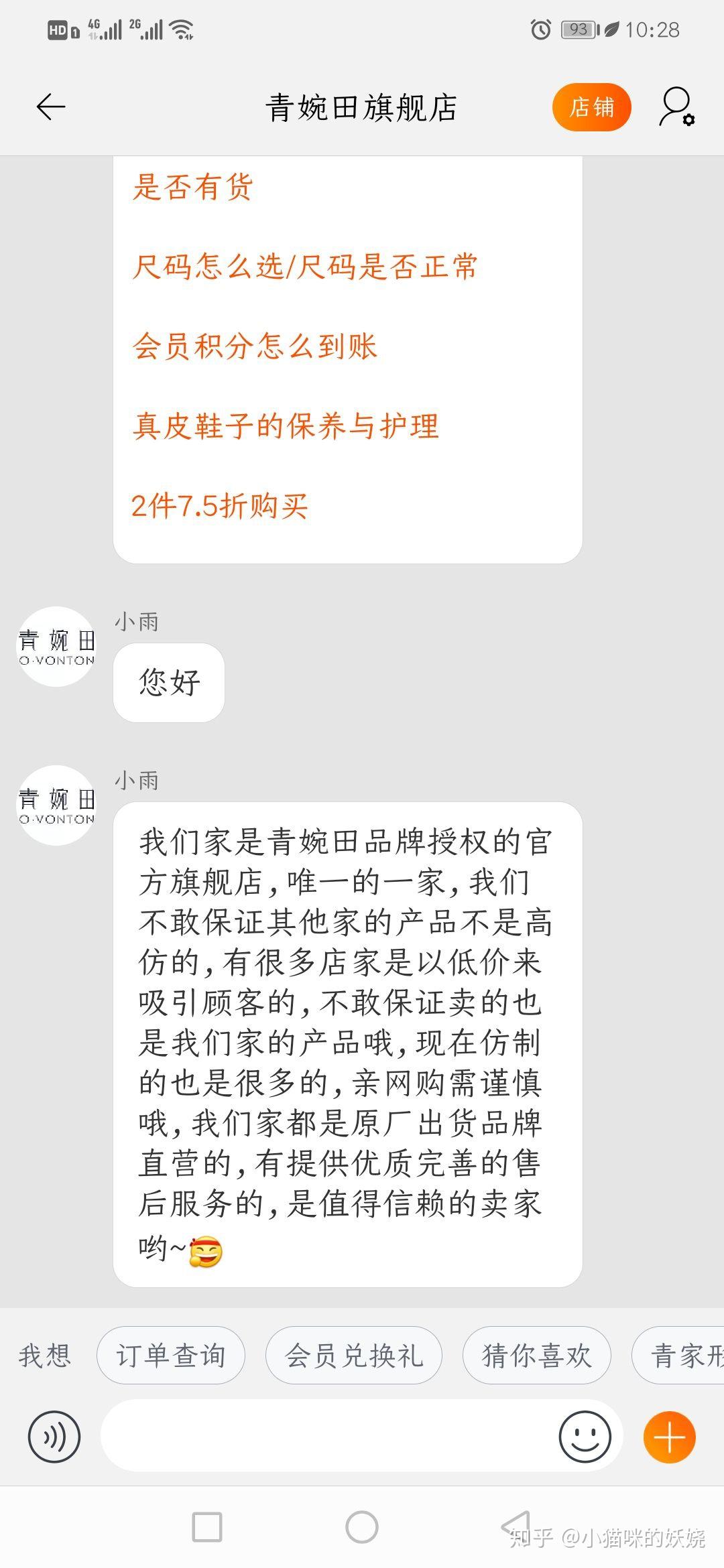Tap the system home button
This screenshot has height=1568, width=724.
(x=362, y=1527)
